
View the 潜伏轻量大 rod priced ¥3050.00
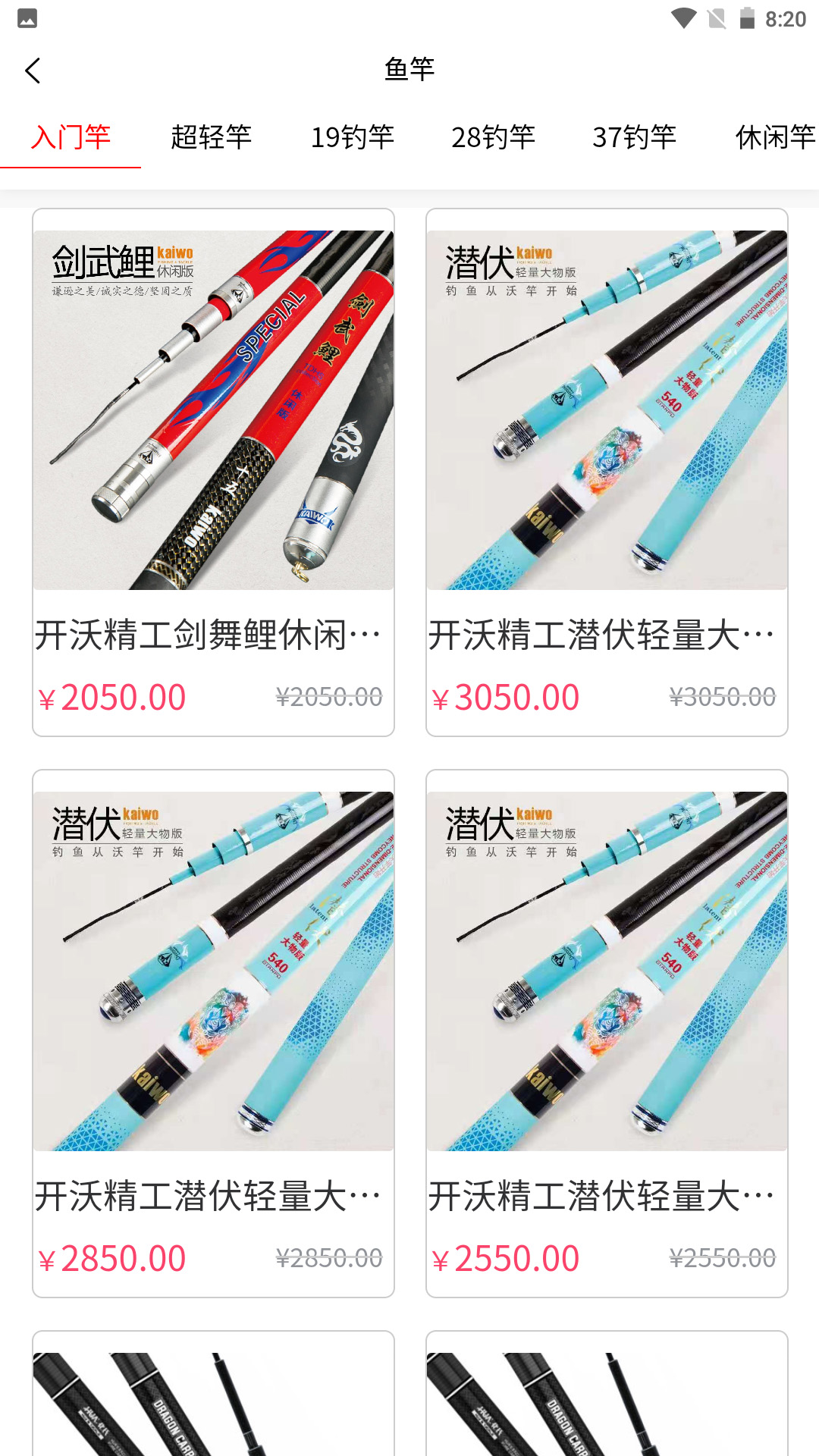(607, 472)
